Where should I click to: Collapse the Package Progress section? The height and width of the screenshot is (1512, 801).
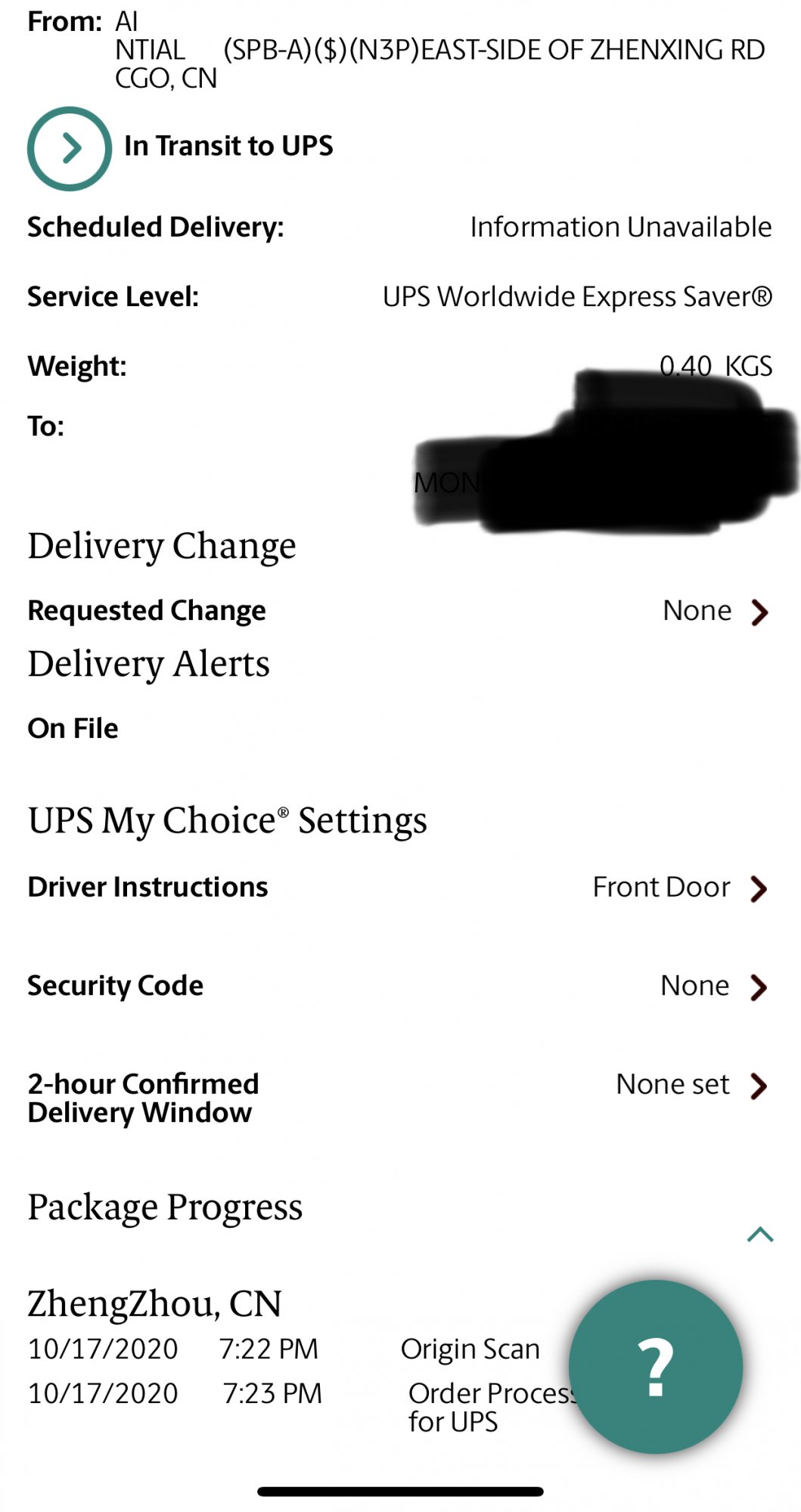point(759,1235)
